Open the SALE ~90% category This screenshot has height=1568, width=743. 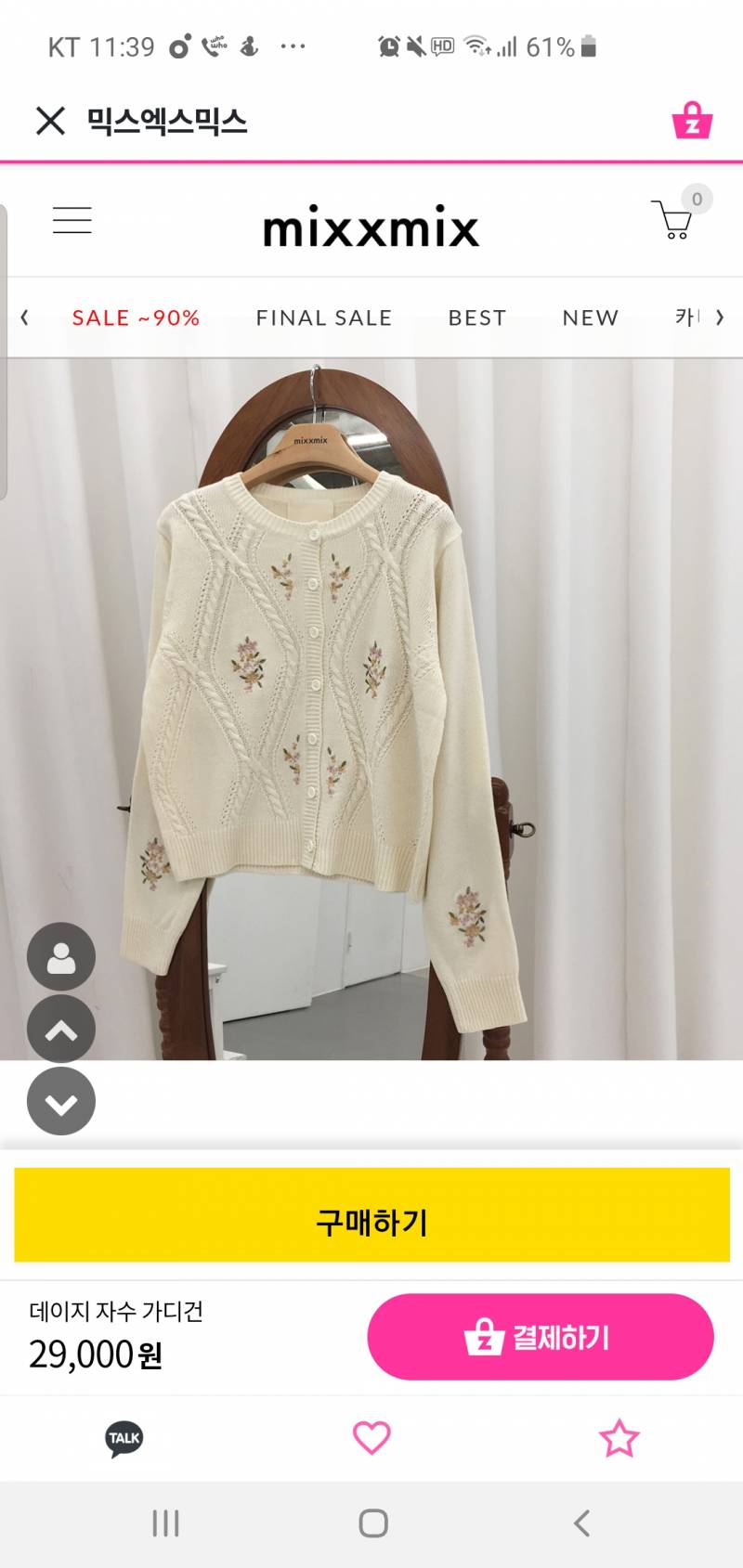coord(136,317)
